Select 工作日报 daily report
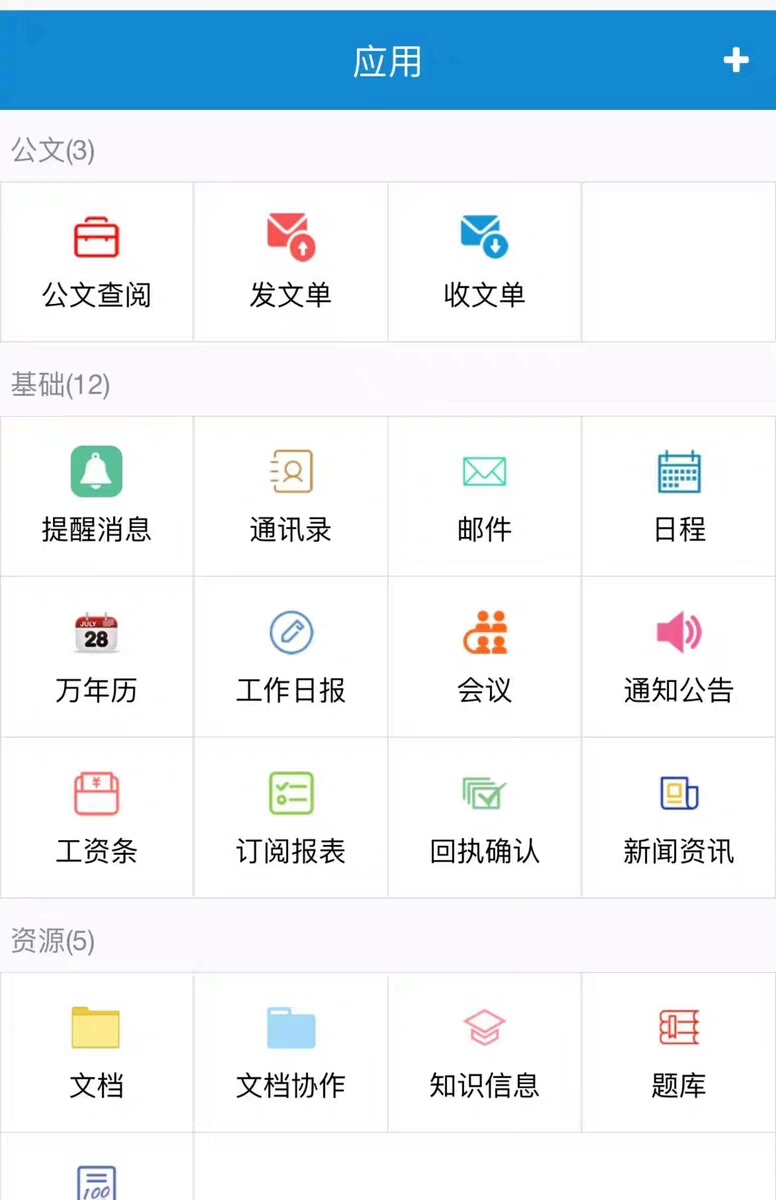Viewport: 776px width, 1200px height. point(291,656)
